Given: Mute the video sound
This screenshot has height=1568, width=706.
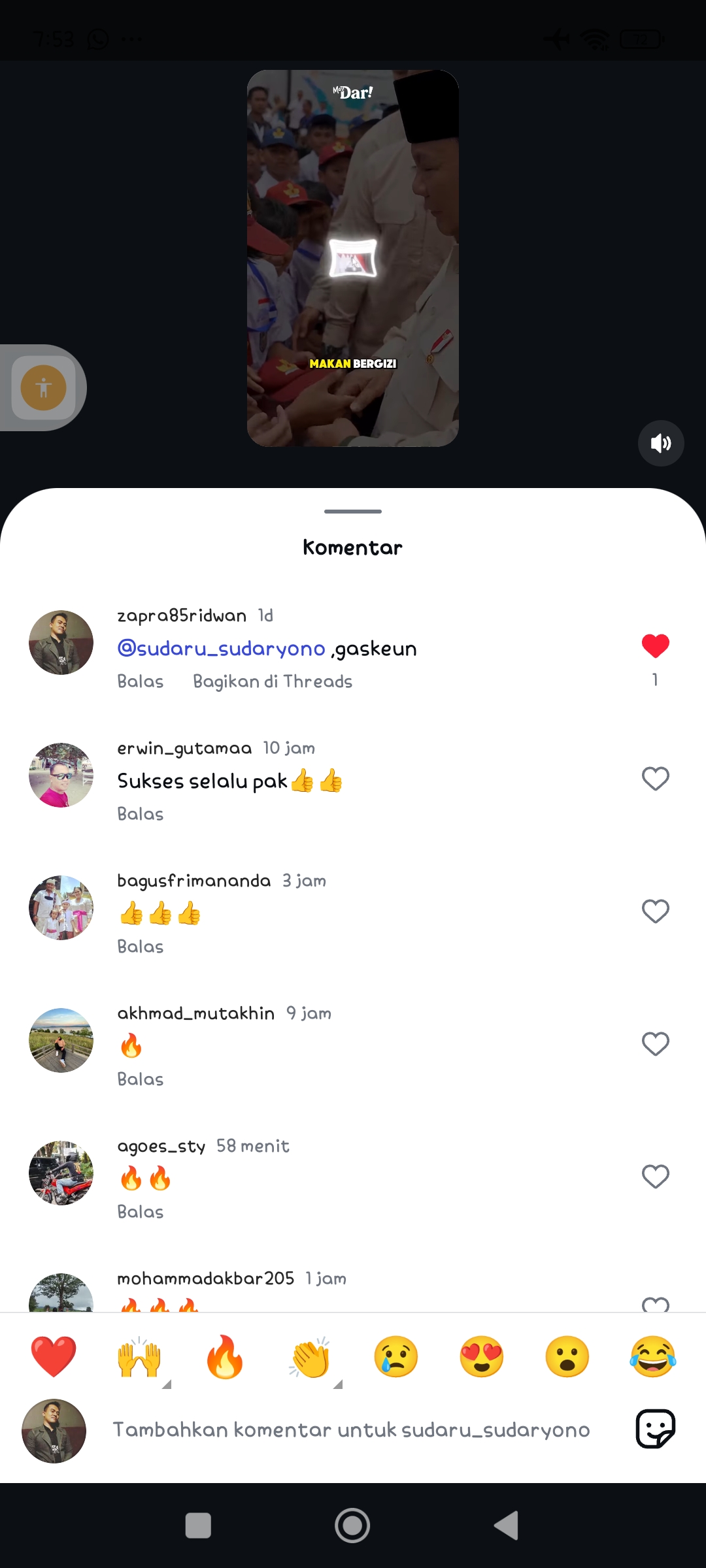Looking at the screenshot, I should tap(661, 443).
